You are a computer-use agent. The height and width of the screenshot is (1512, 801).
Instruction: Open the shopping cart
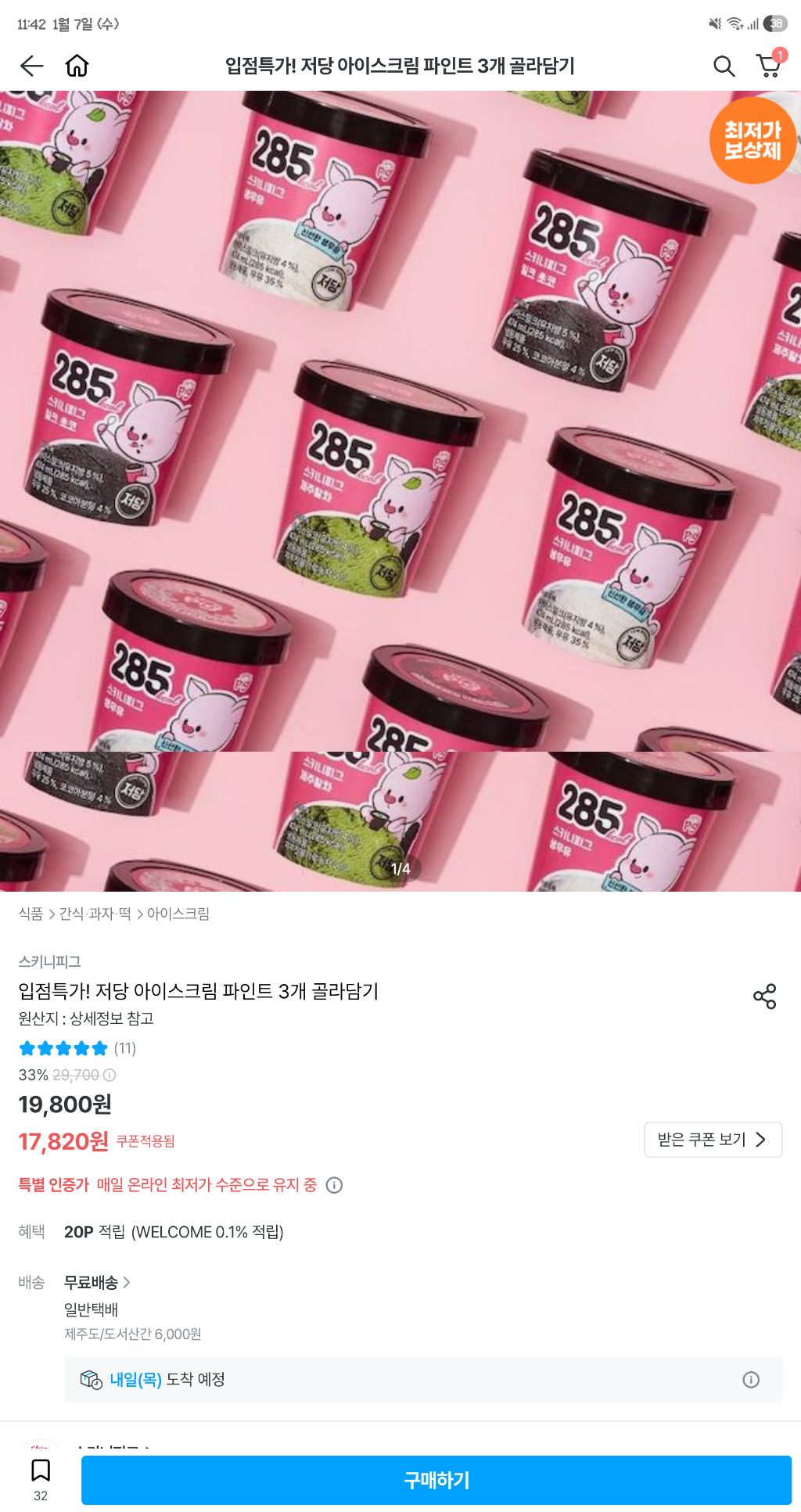point(770,64)
